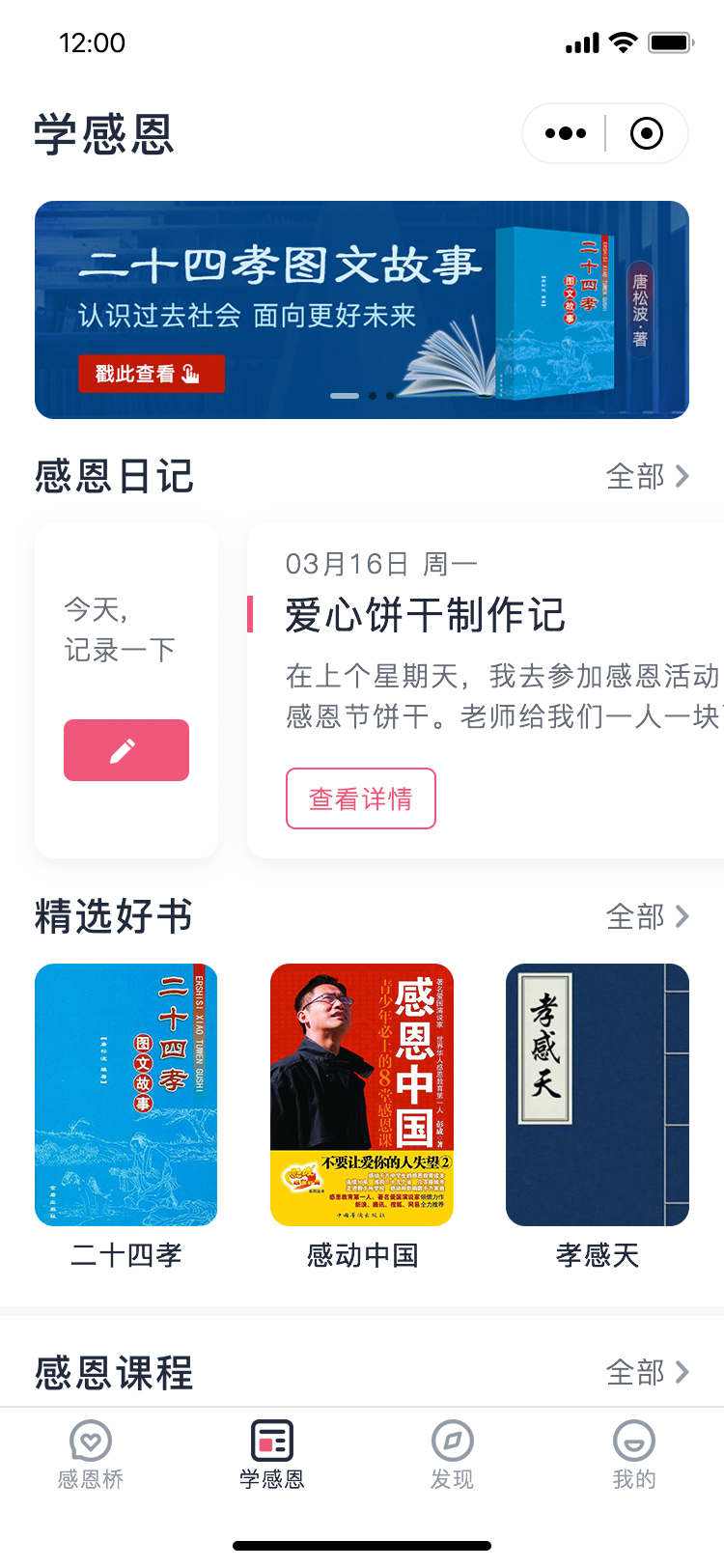Image resolution: width=724 pixels, height=1568 pixels.
Task: Select the 学感恩 tab
Action: click(271, 1454)
